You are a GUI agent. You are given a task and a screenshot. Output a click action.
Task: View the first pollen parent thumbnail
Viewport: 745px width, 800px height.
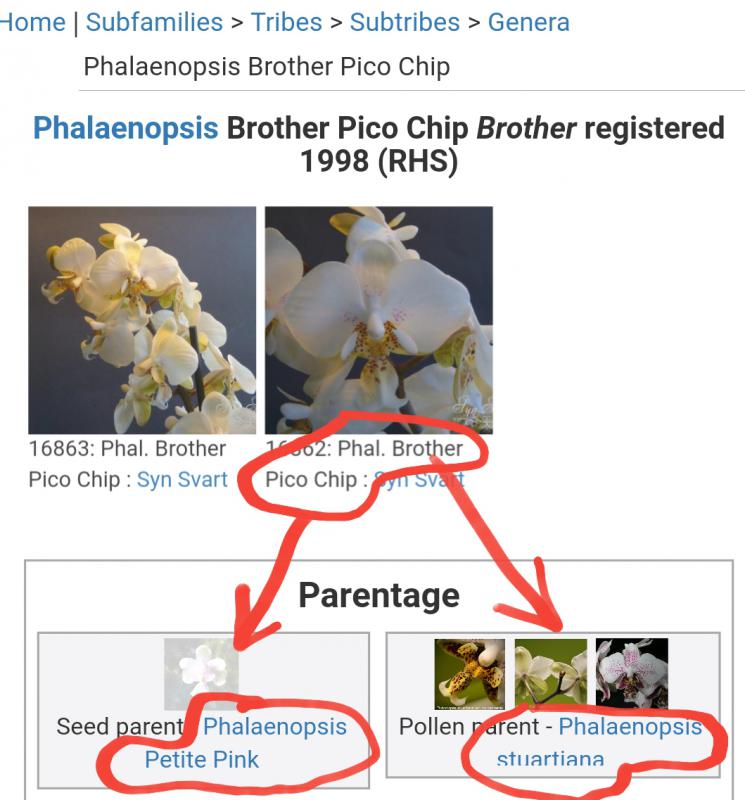coord(470,674)
